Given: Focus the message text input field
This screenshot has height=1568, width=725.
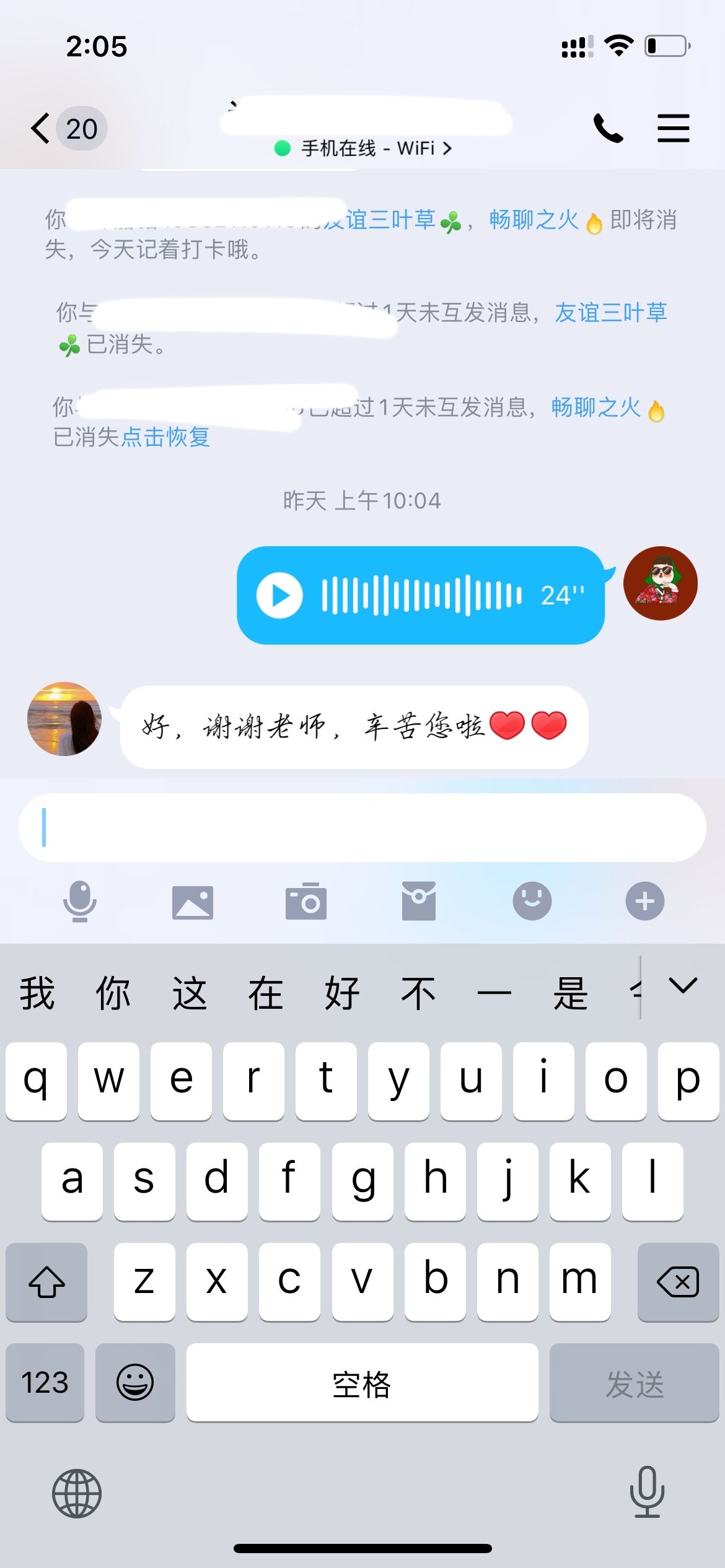Looking at the screenshot, I should [362, 827].
